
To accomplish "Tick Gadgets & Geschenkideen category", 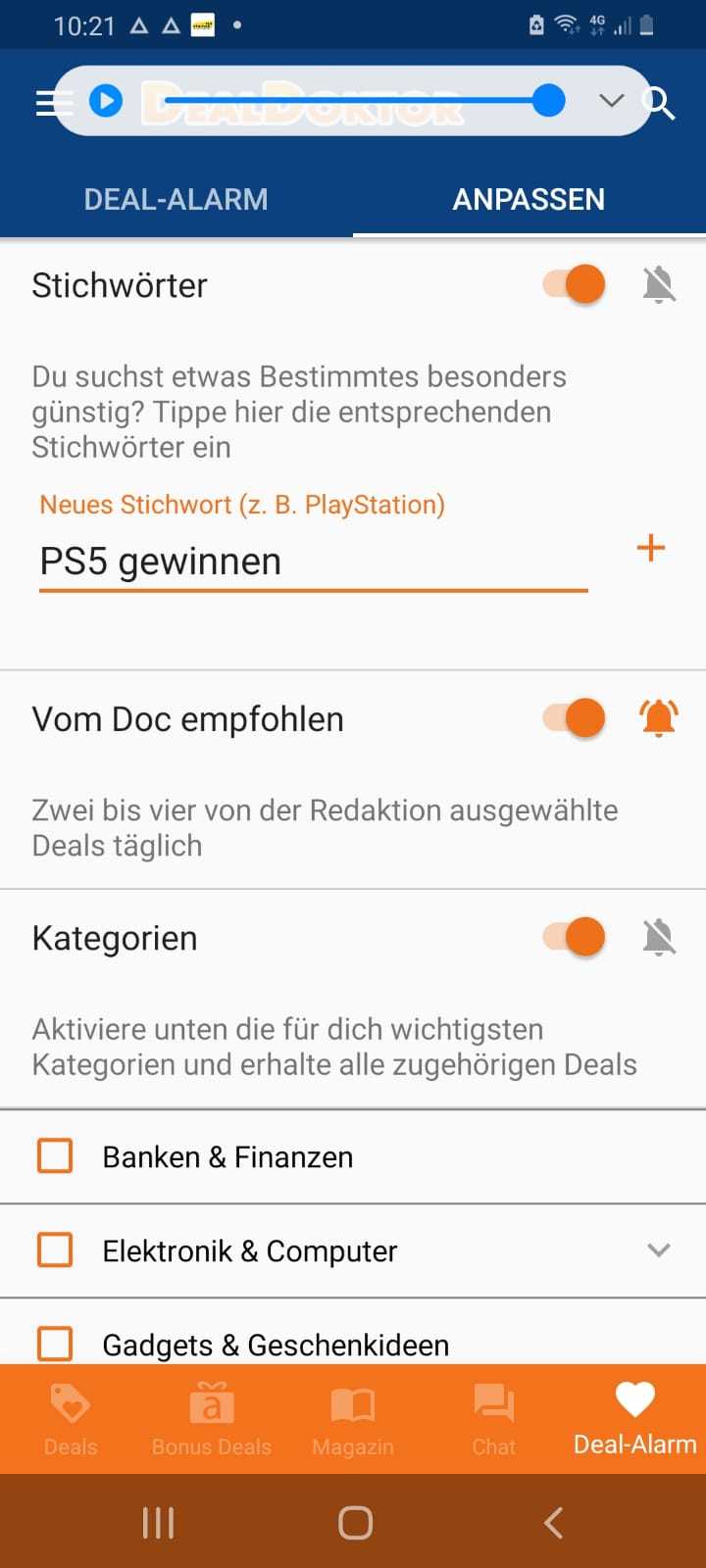I will 55,1344.
